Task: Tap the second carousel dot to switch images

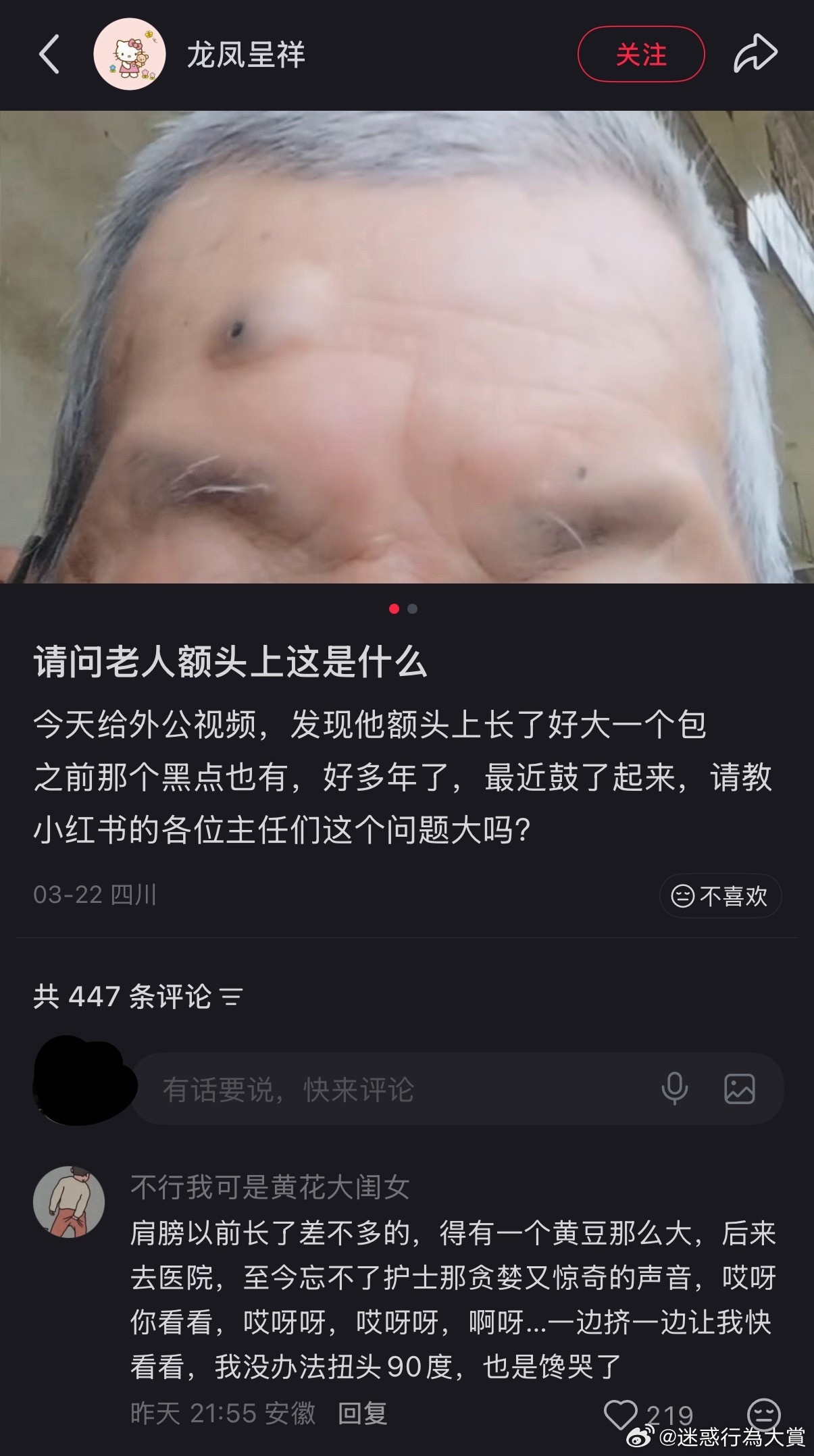Action: pyautogui.click(x=414, y=610)
